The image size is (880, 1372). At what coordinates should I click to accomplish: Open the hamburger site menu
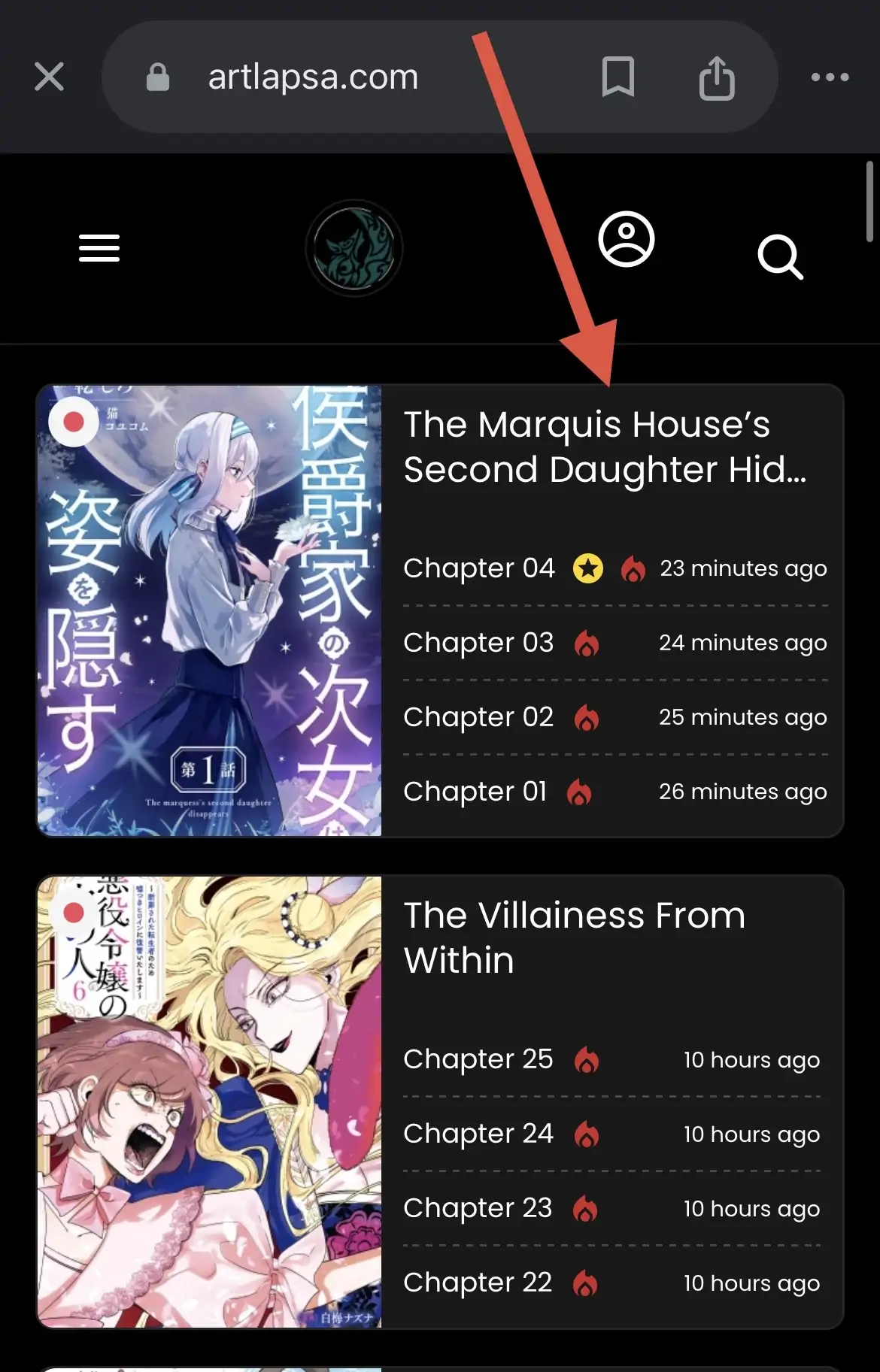(99, 248)
